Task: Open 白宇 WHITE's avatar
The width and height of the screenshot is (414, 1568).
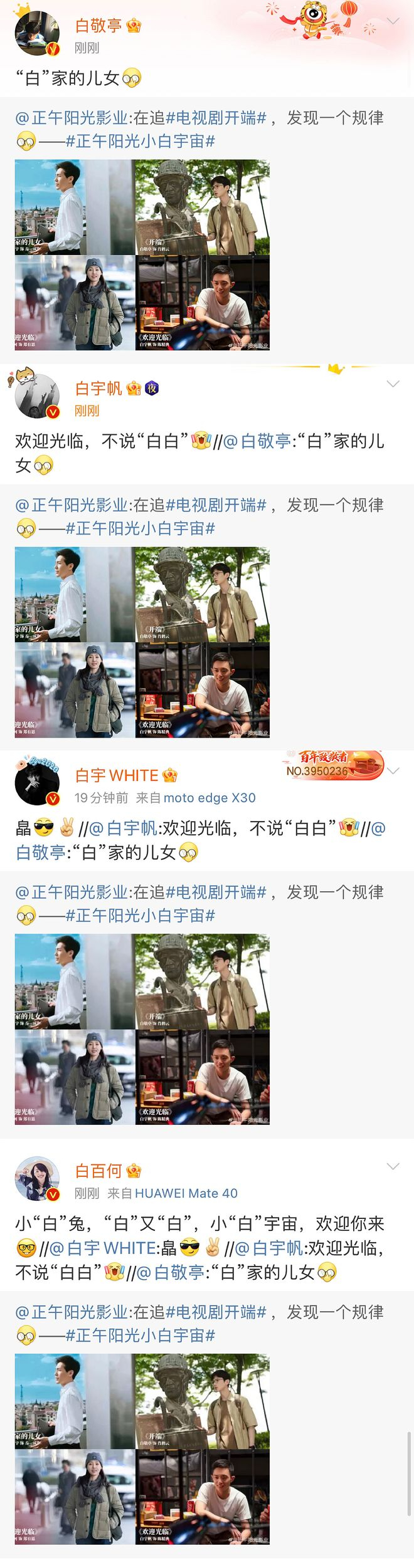Action: pyautogui.click(x=37, y=784)
